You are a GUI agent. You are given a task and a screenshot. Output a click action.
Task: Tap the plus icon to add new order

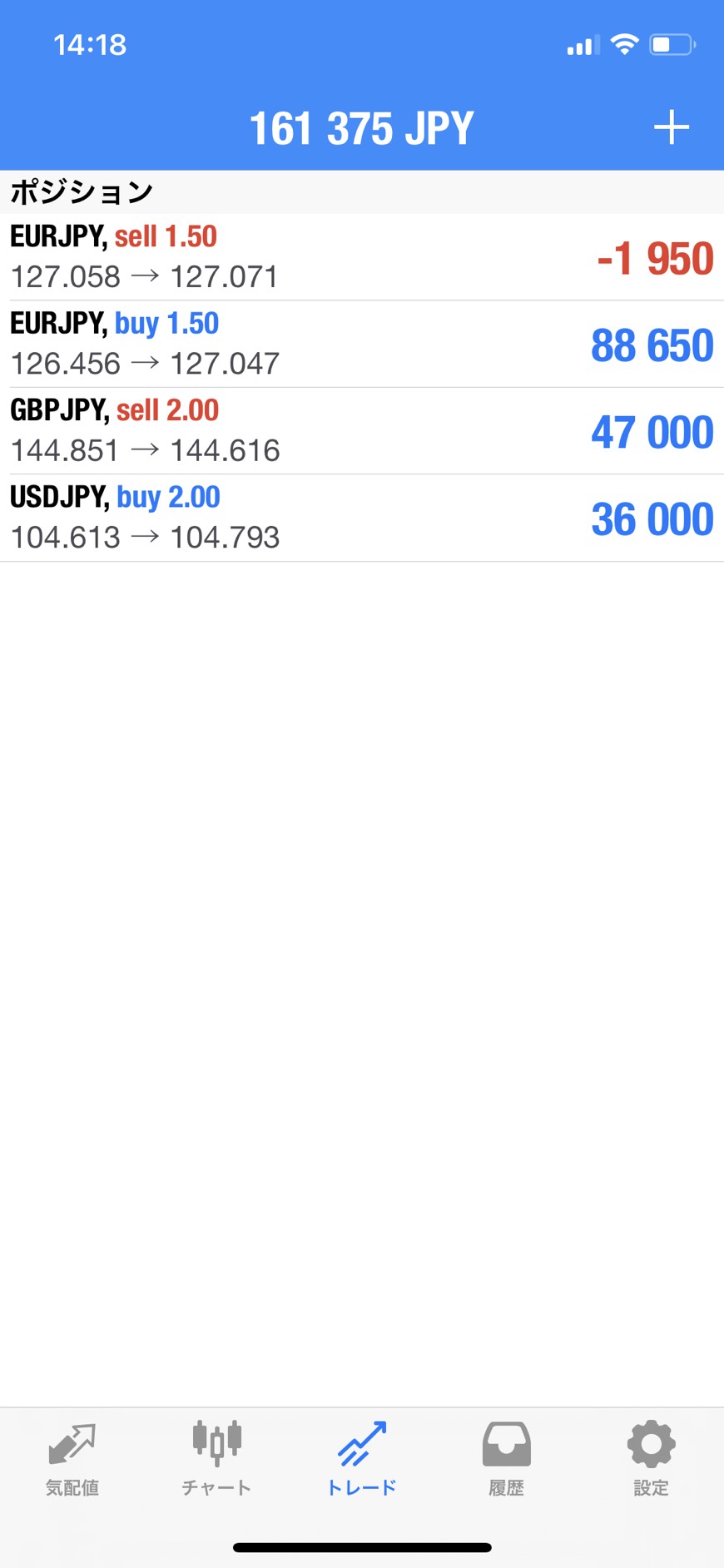coord(671,128)
